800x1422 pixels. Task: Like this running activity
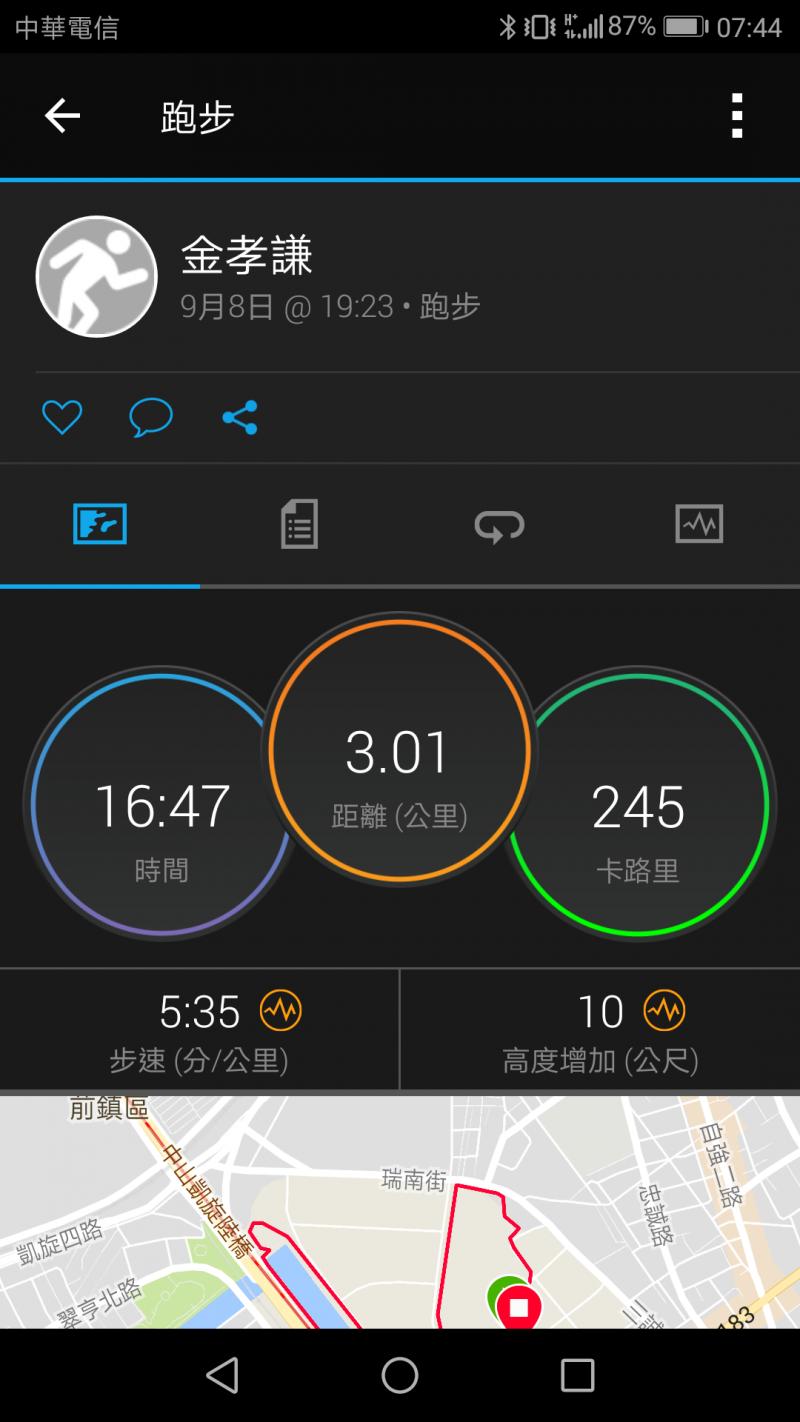point(62,417)
